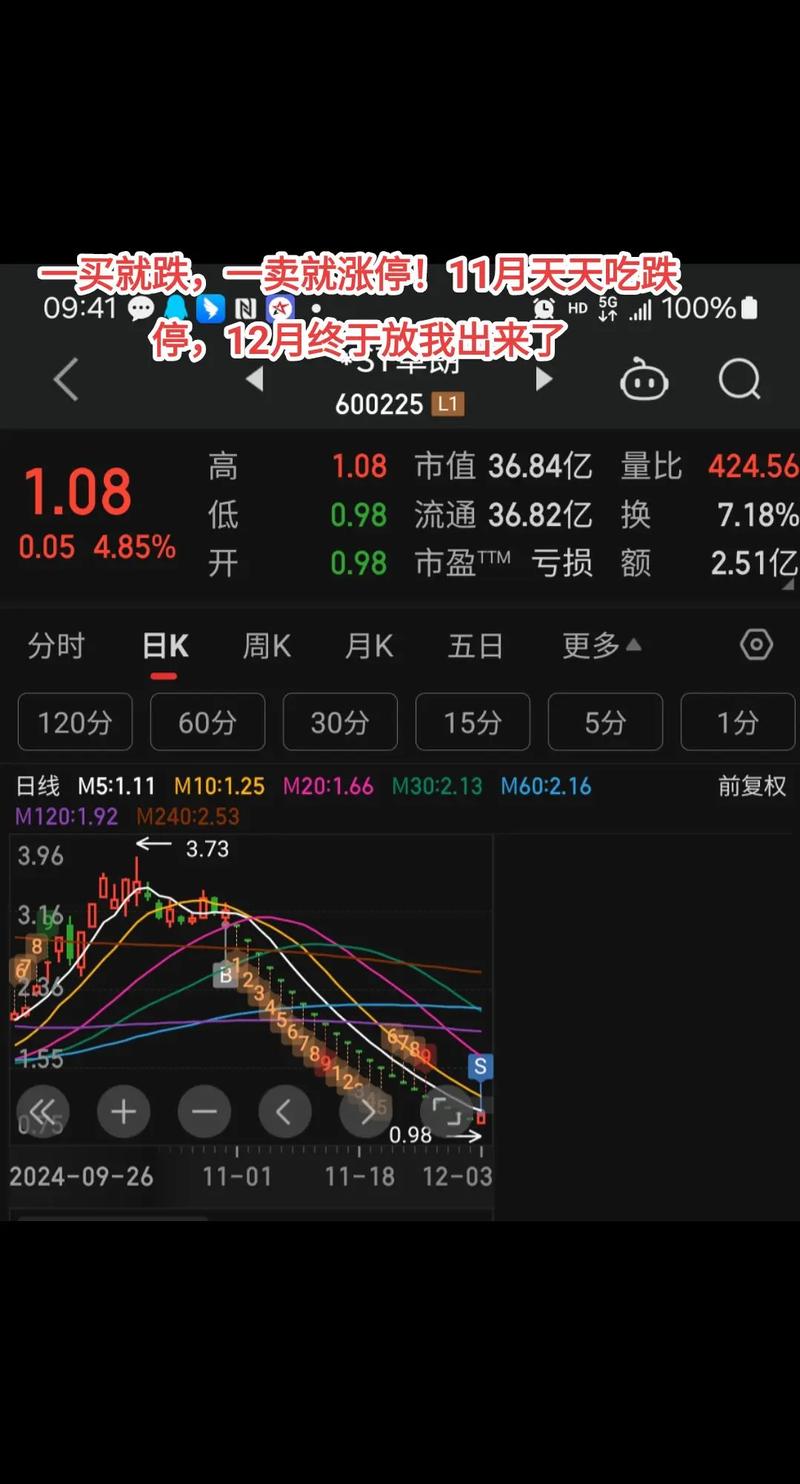Viewport: 800px width, 1484px height.
Task: Go back using the top-left arrow
Action: pos(66,380)
